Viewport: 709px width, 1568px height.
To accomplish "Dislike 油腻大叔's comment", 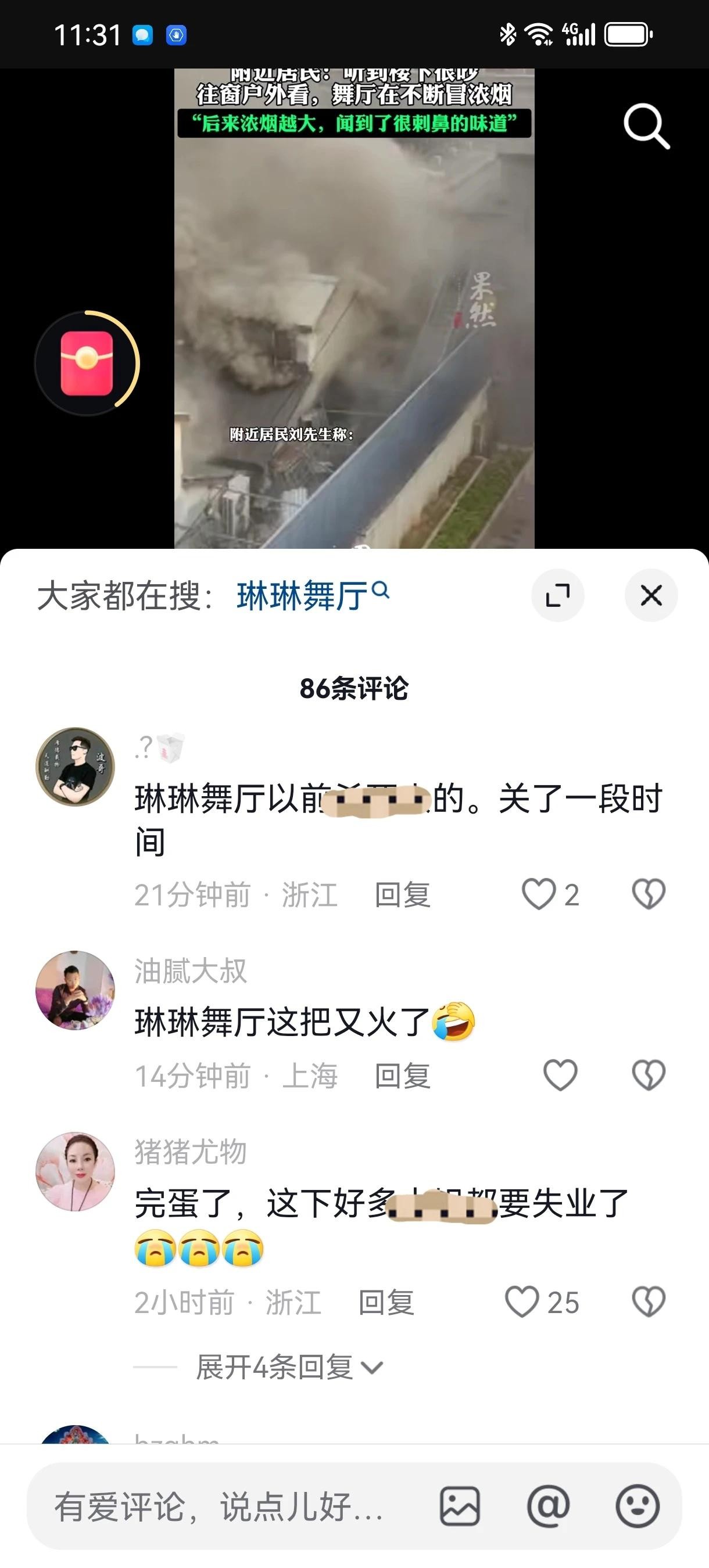I will click(648, 1075).
